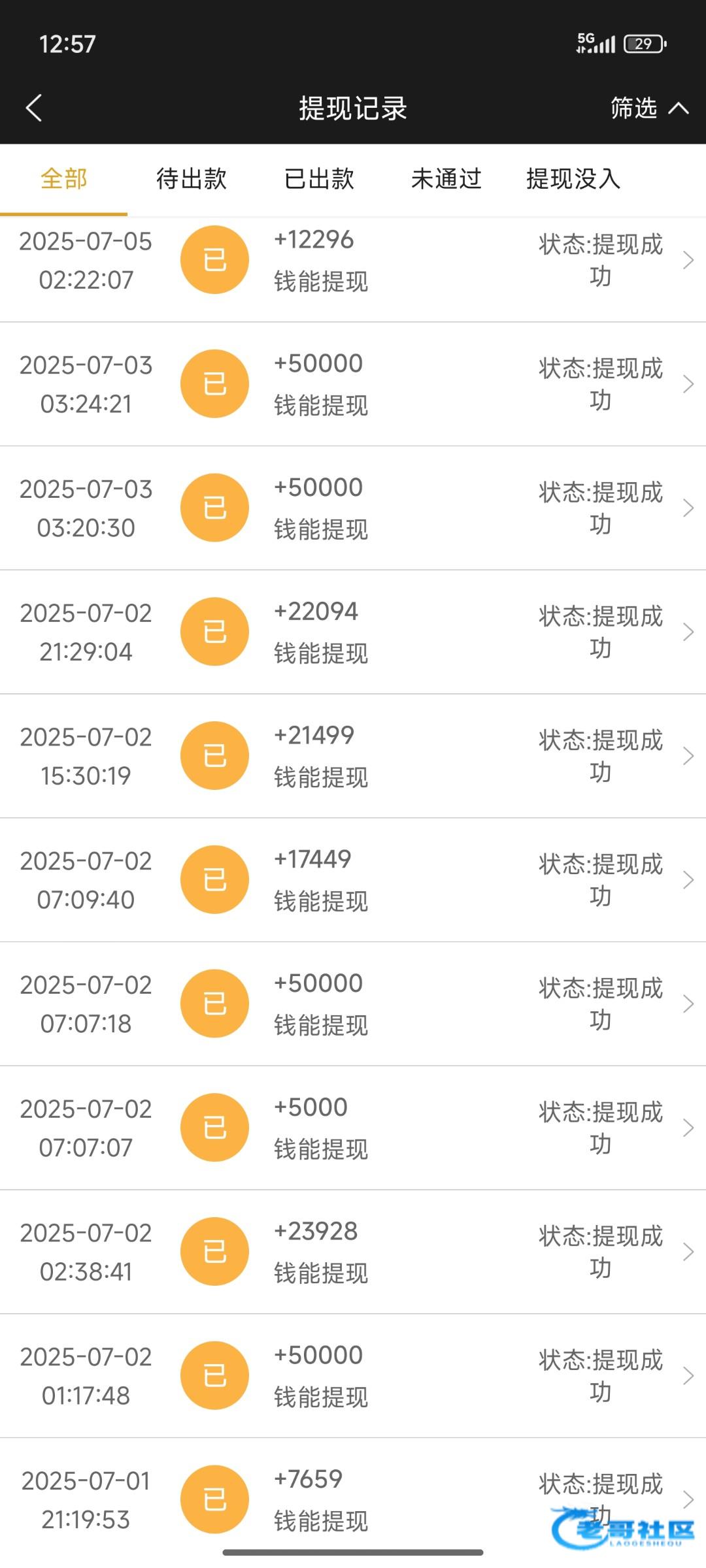Open the +17449 withdrawal record

[353, 880]
